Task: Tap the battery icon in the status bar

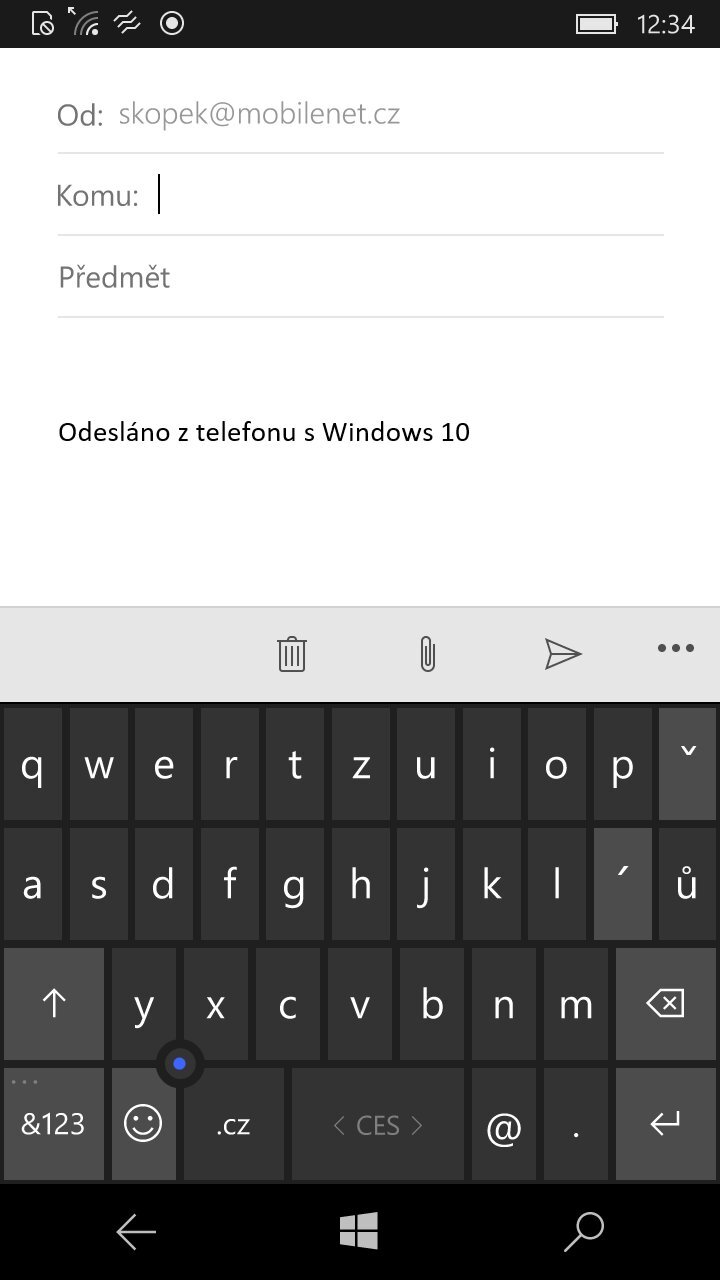Action: pyautogui.click(x=595, y=22)
